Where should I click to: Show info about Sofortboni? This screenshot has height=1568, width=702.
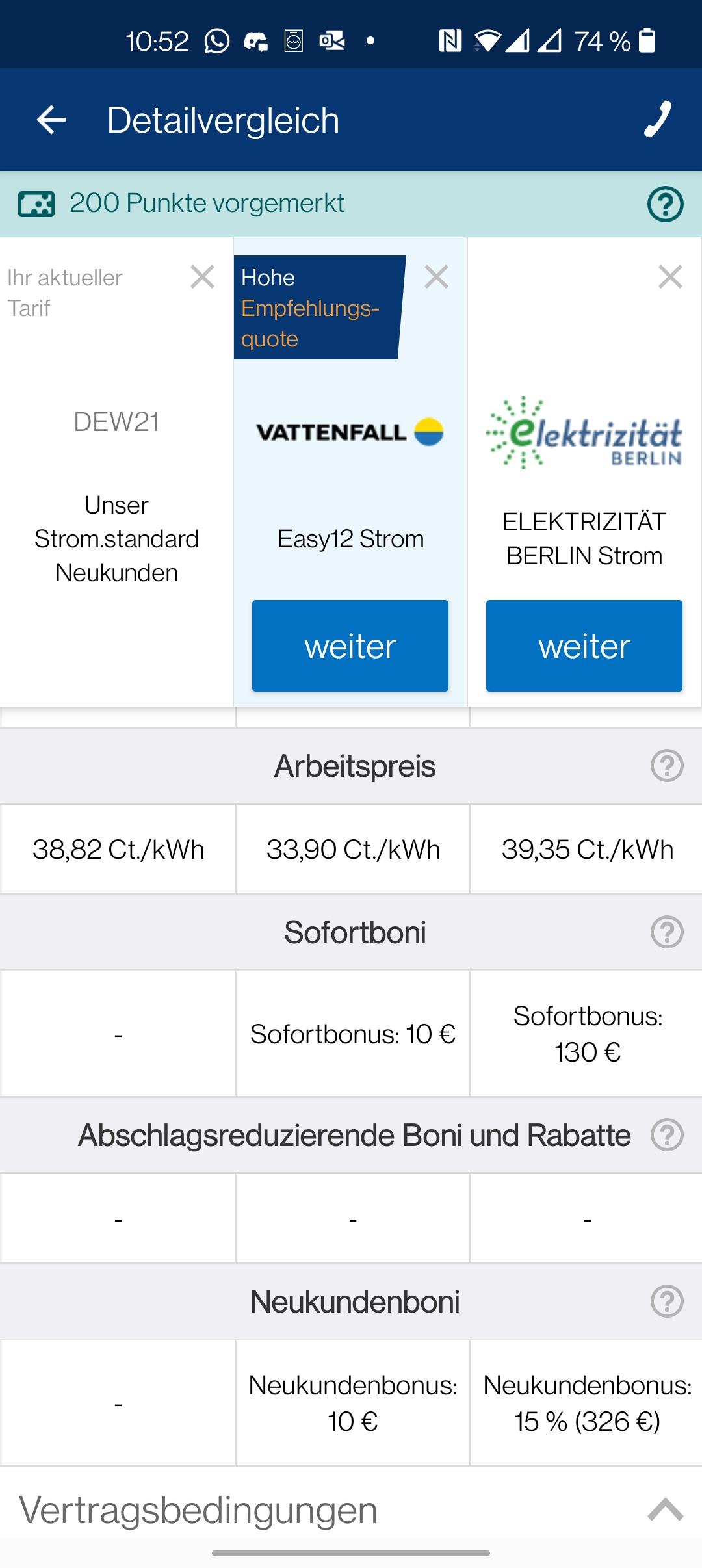(x=667, y=932)
